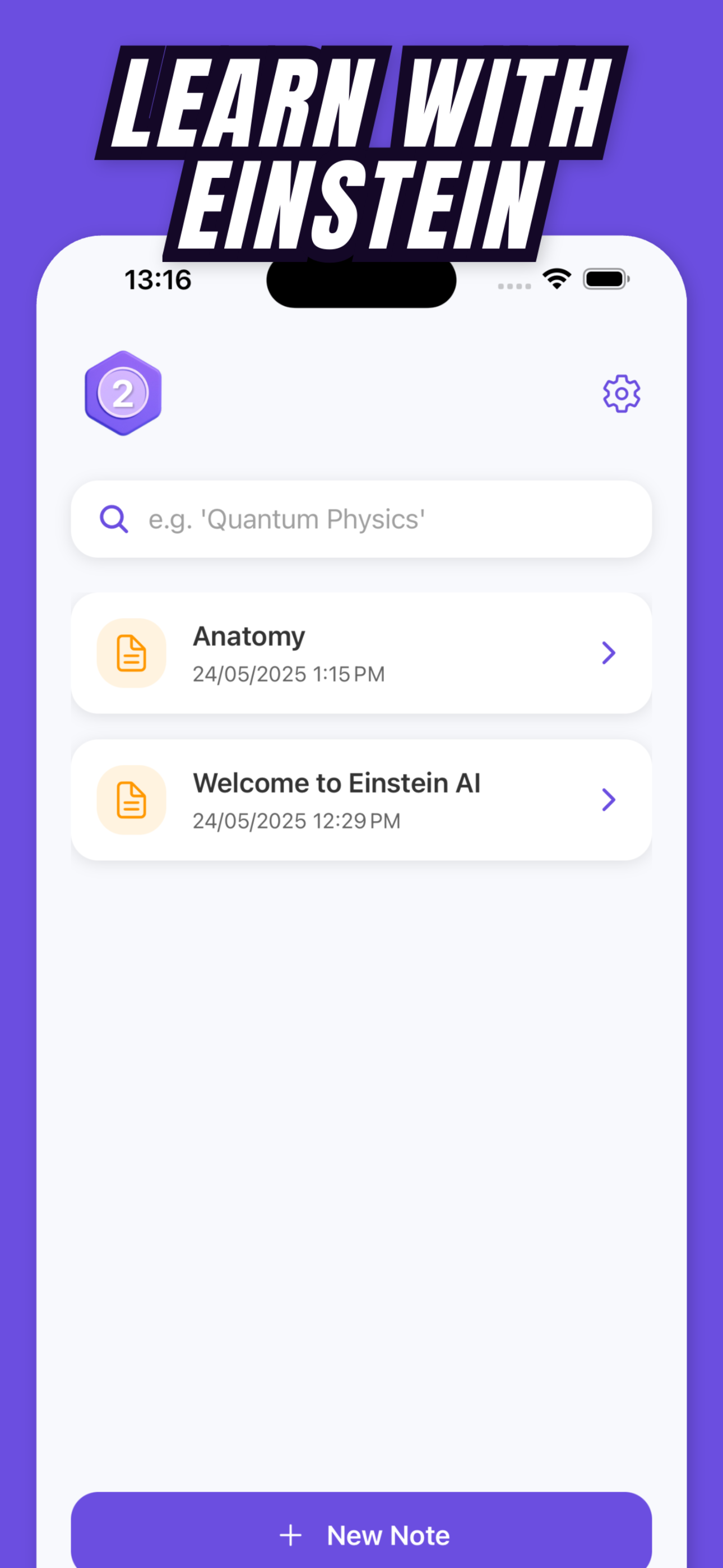Click the level 2 hexagon badge

point(122,393)
